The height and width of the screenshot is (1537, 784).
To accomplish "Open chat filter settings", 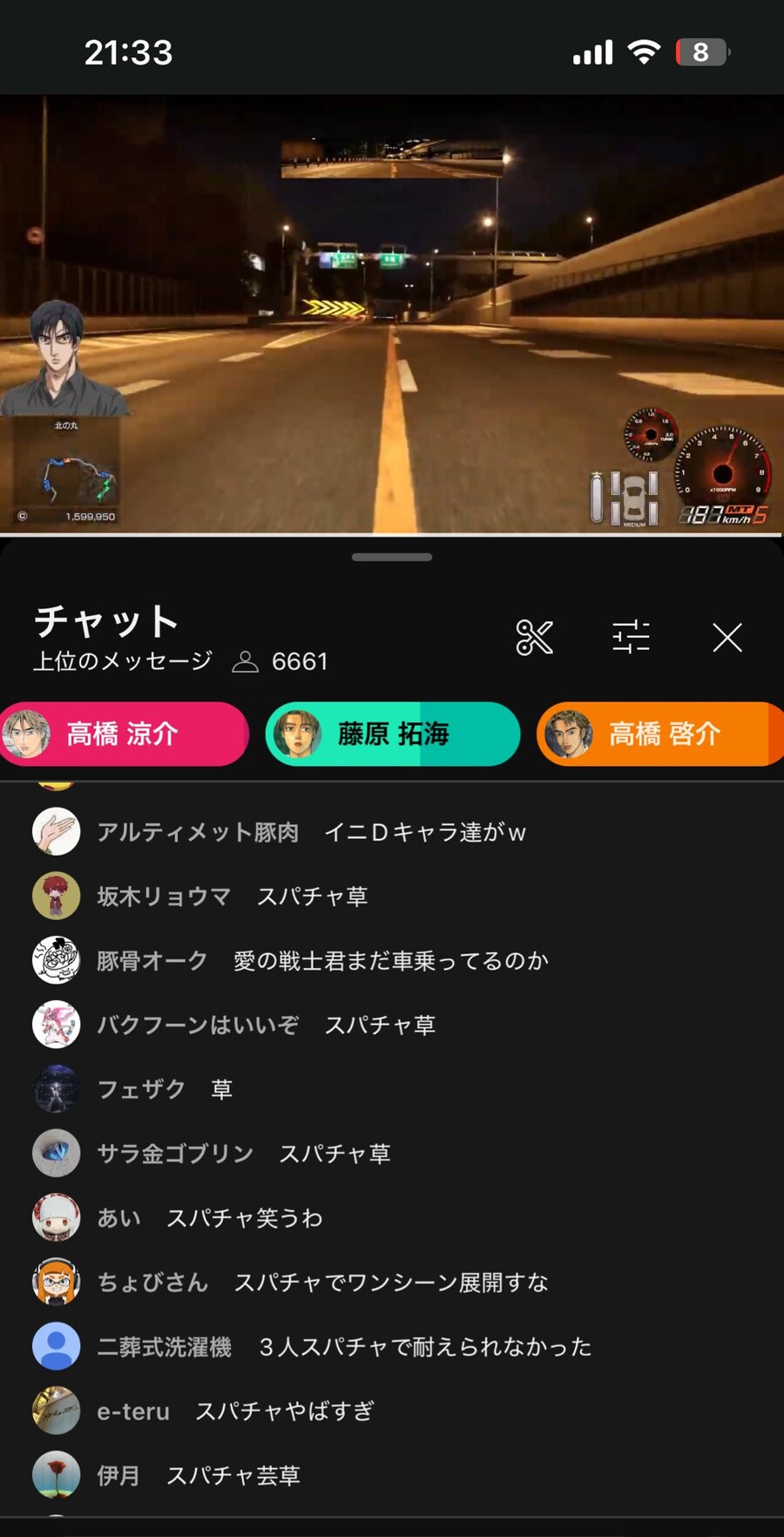I will [631, 637].
